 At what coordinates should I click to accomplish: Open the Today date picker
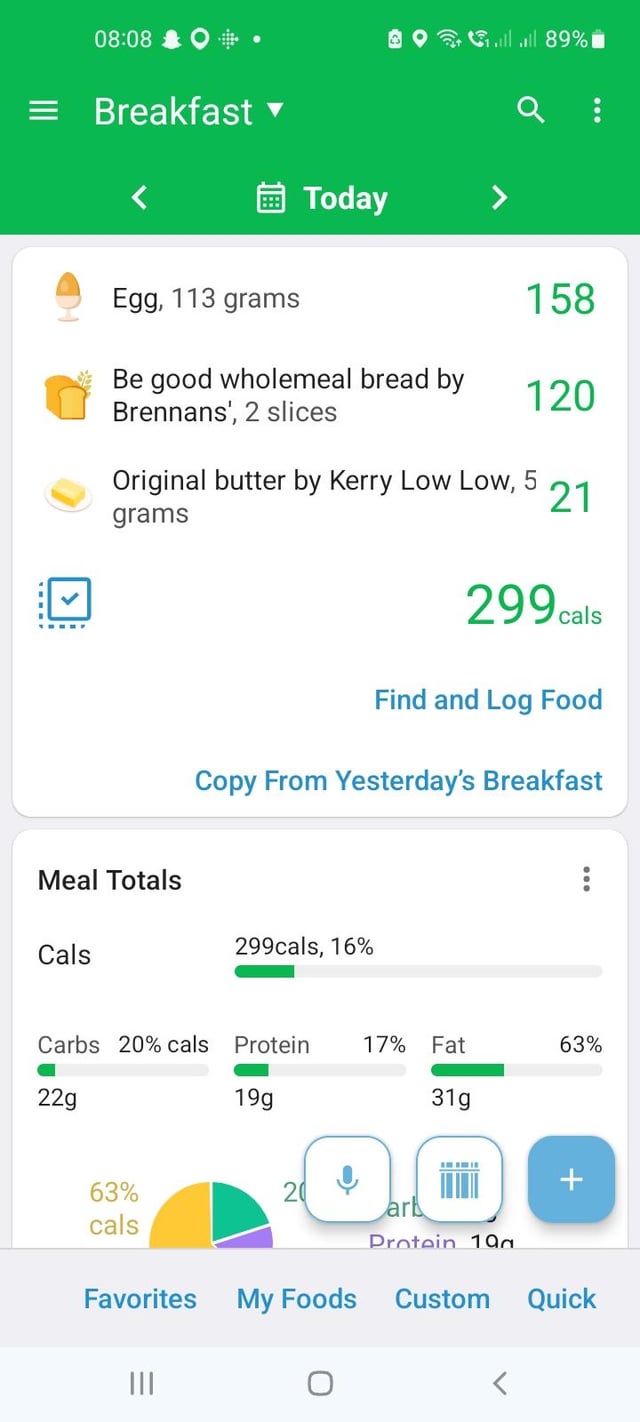pyautogui.click(x=322, y=198)
